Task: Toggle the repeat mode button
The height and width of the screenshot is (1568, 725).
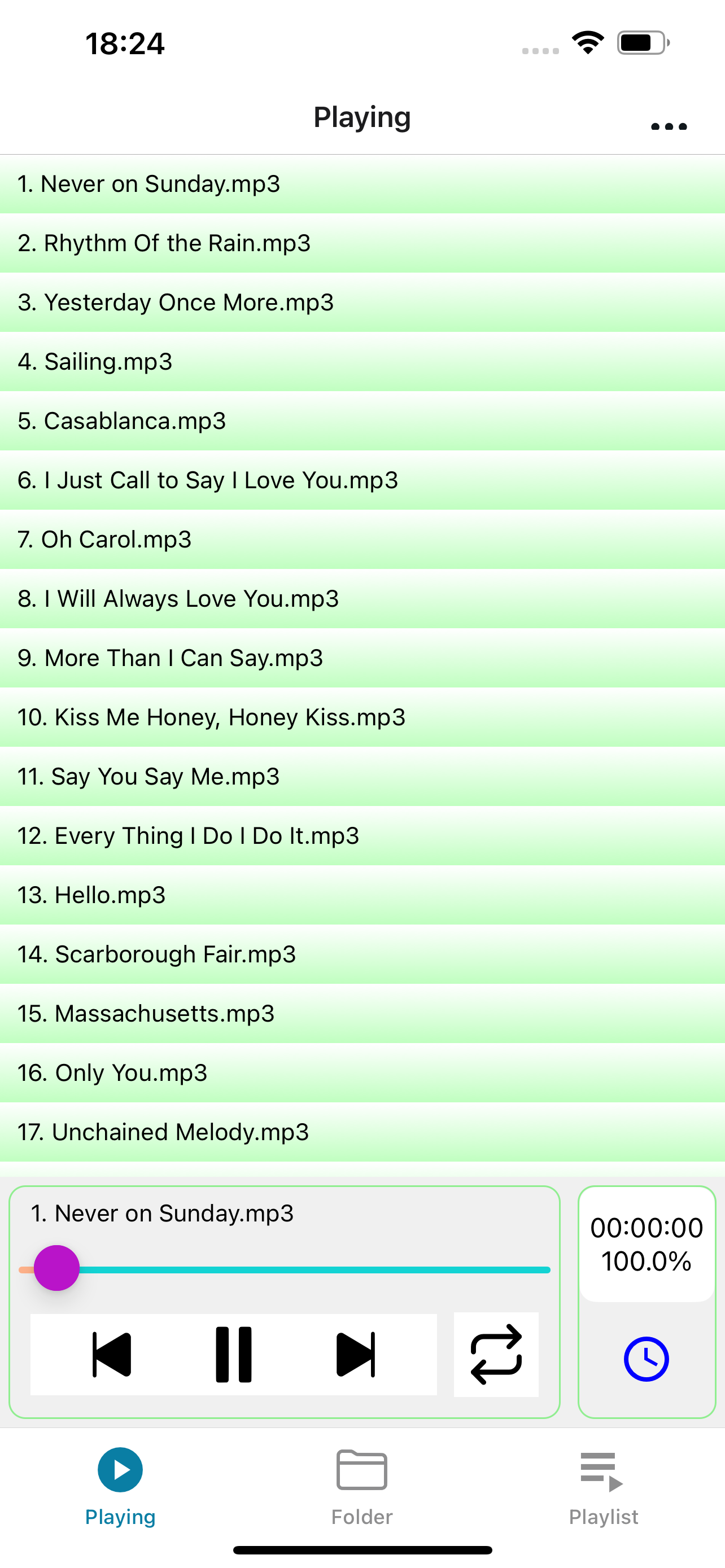Action: pos(496,1354)
